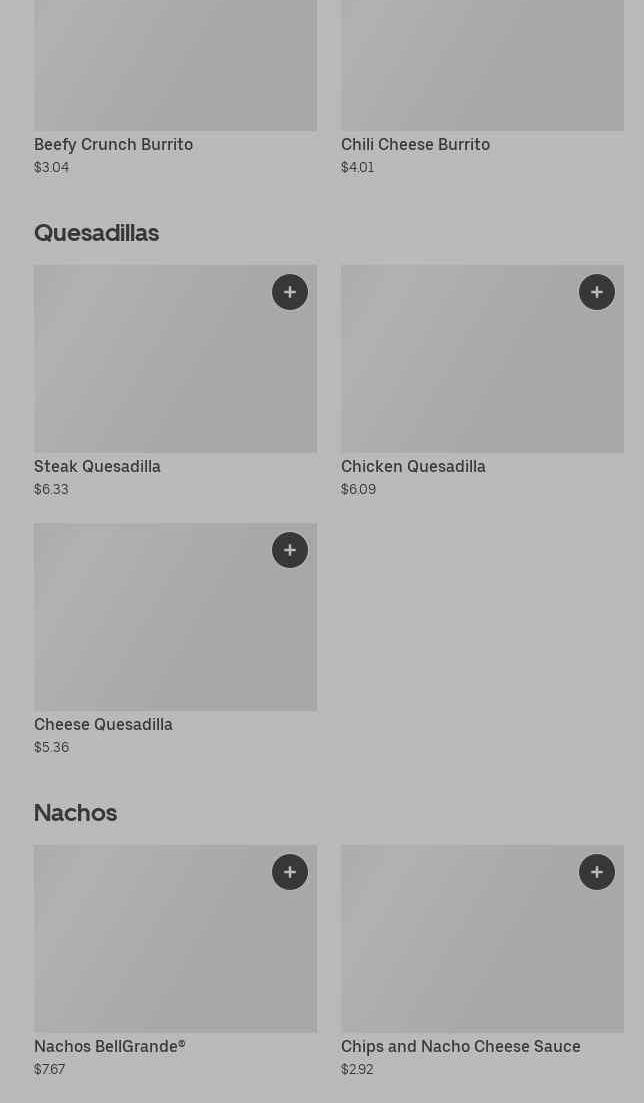Add Nachos BellGrande to cart
644x1103 pixels.
(x=290, y=872)
